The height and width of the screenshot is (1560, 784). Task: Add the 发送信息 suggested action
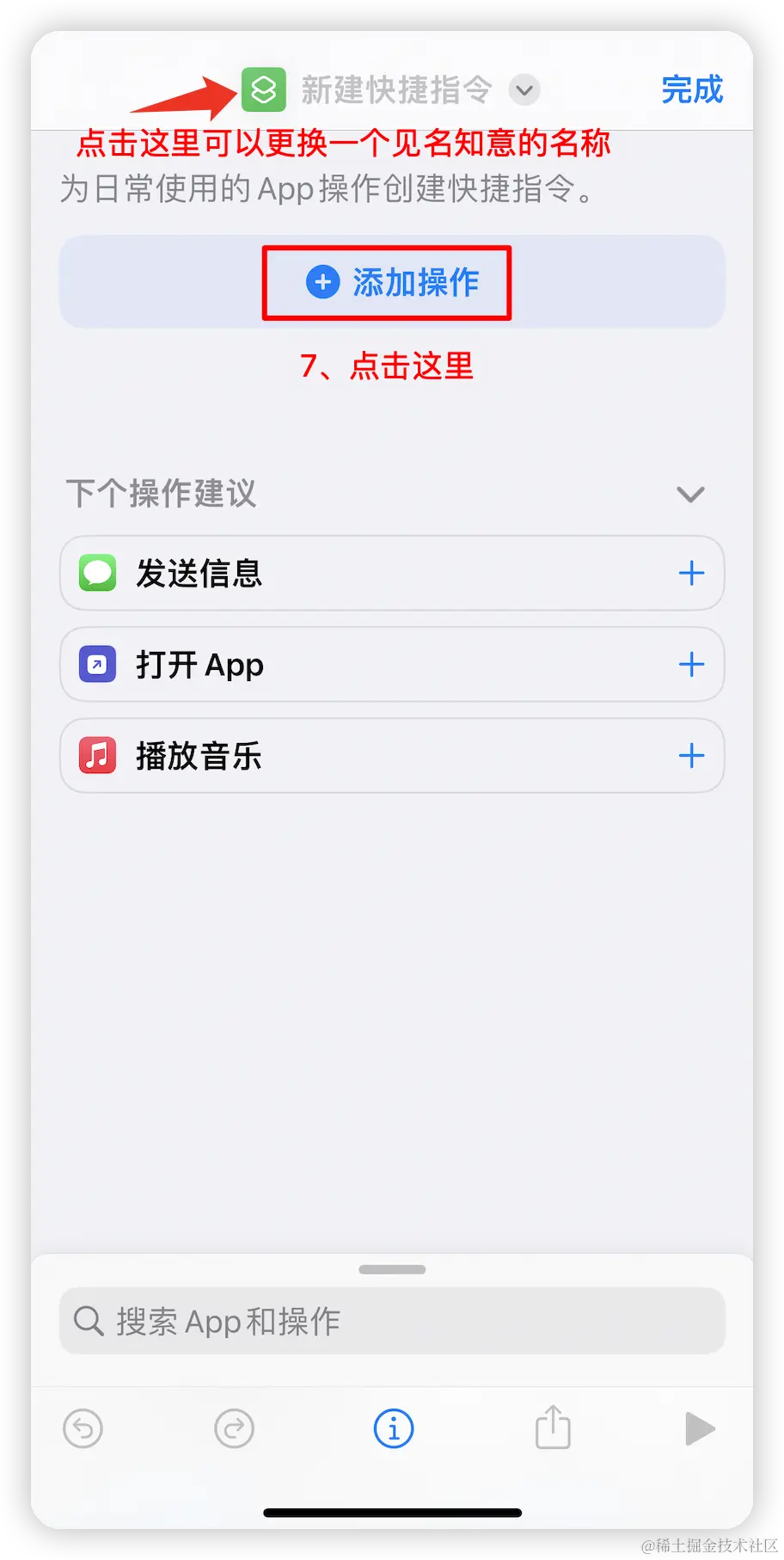pos(691,574)
